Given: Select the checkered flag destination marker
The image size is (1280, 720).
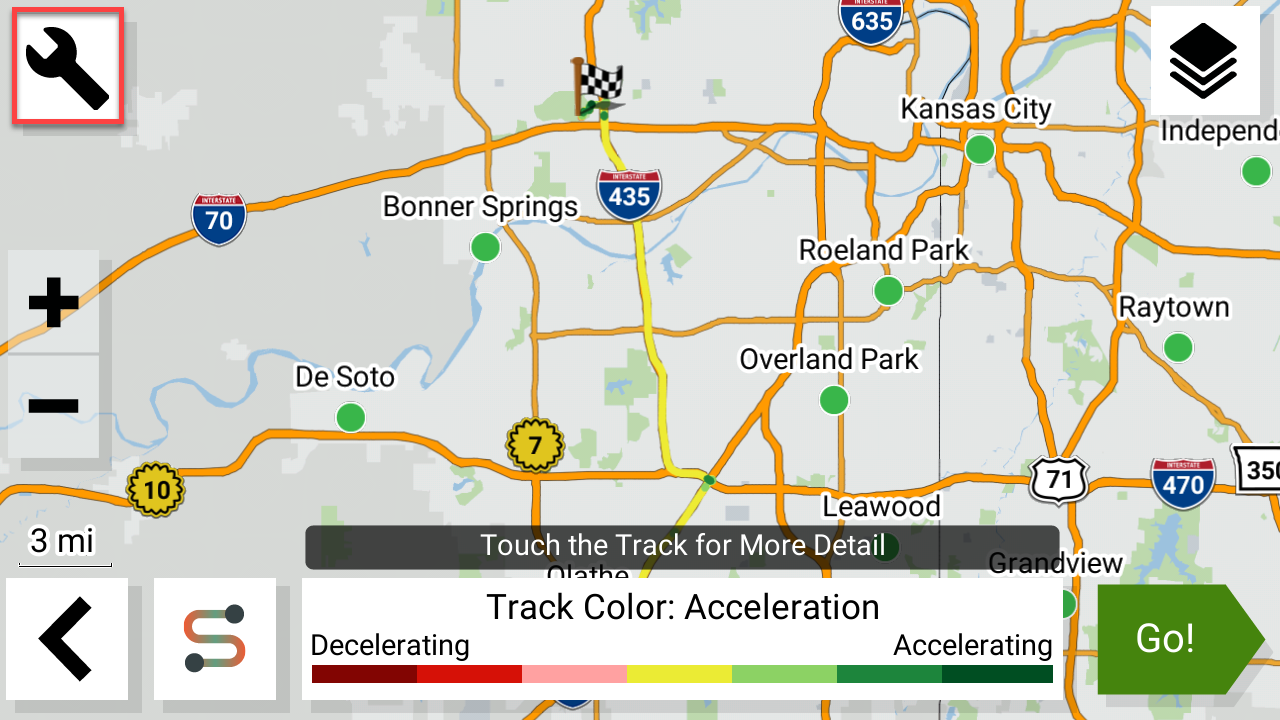Looking at the screenshot, I should (x=598, y=85).
